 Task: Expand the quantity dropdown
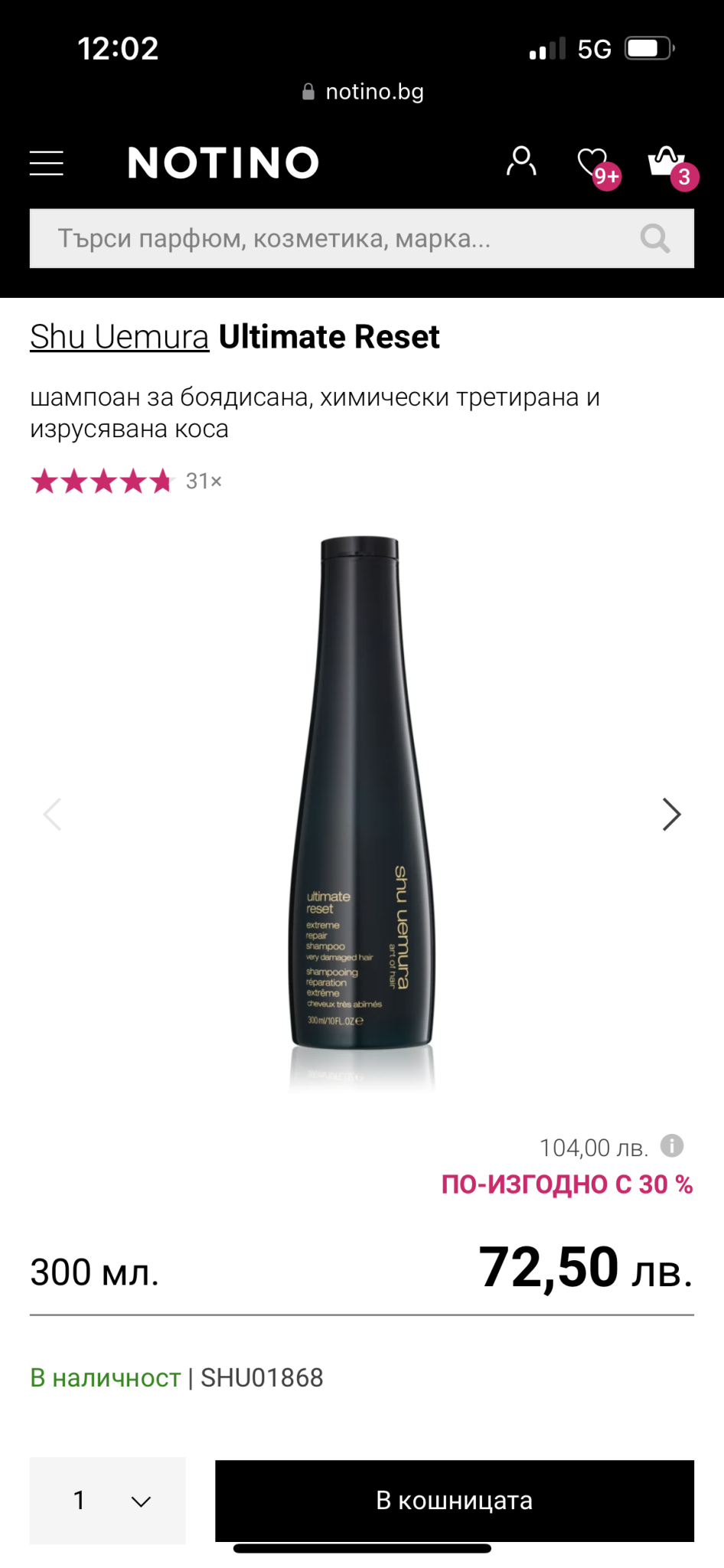click(108, 1501)
